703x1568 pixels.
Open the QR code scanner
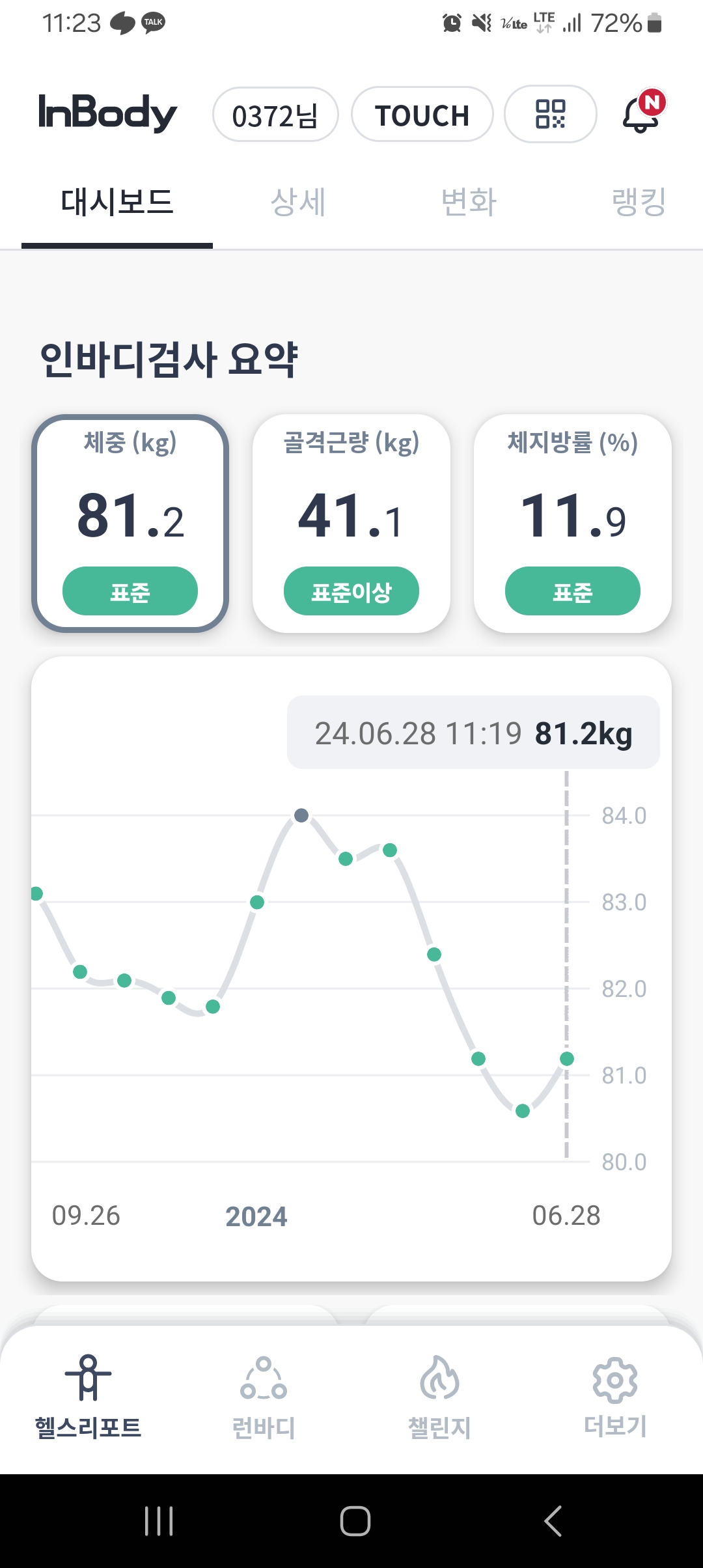pos(551,114)
